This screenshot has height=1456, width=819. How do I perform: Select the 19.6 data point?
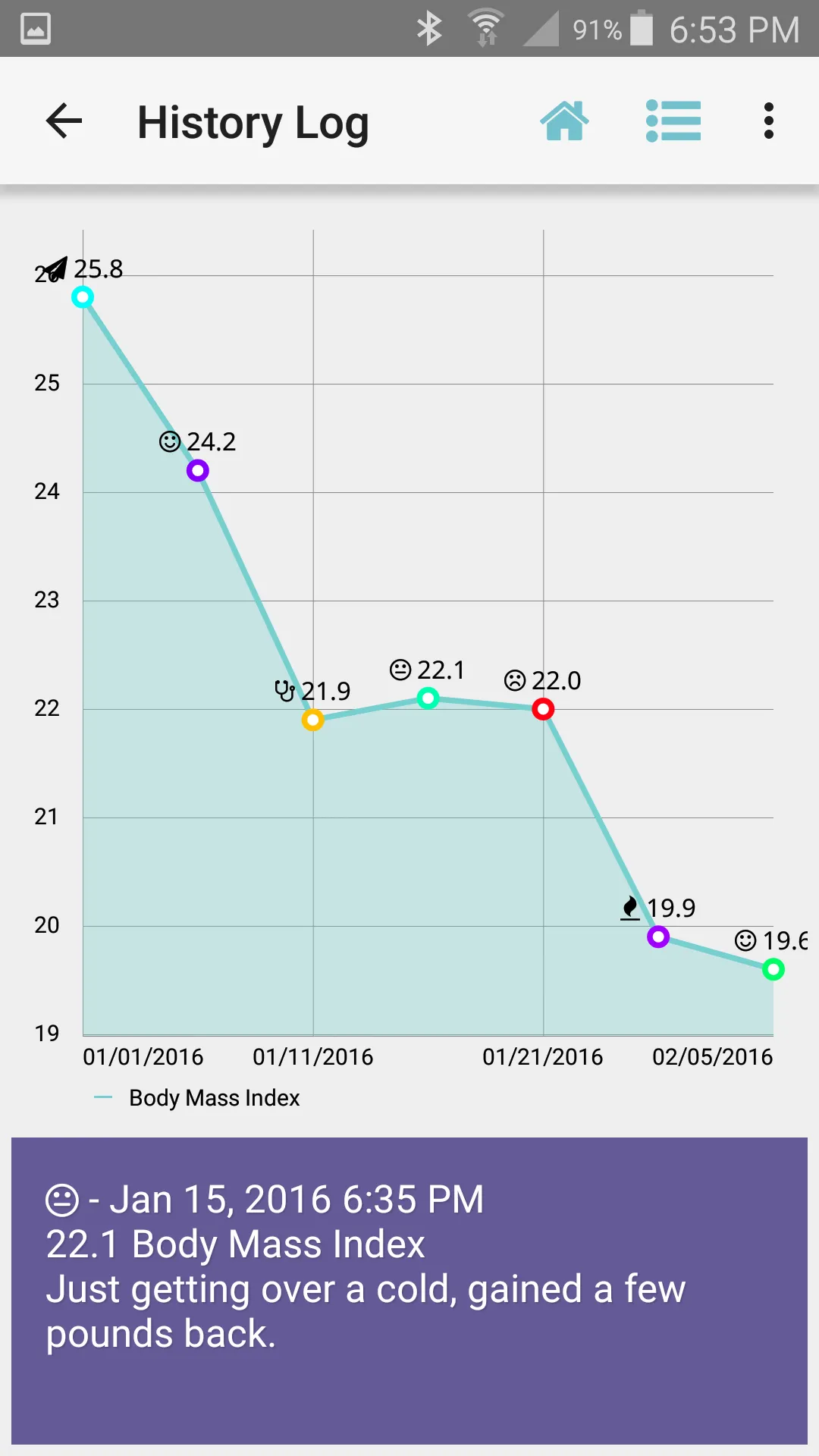point(773,969)
